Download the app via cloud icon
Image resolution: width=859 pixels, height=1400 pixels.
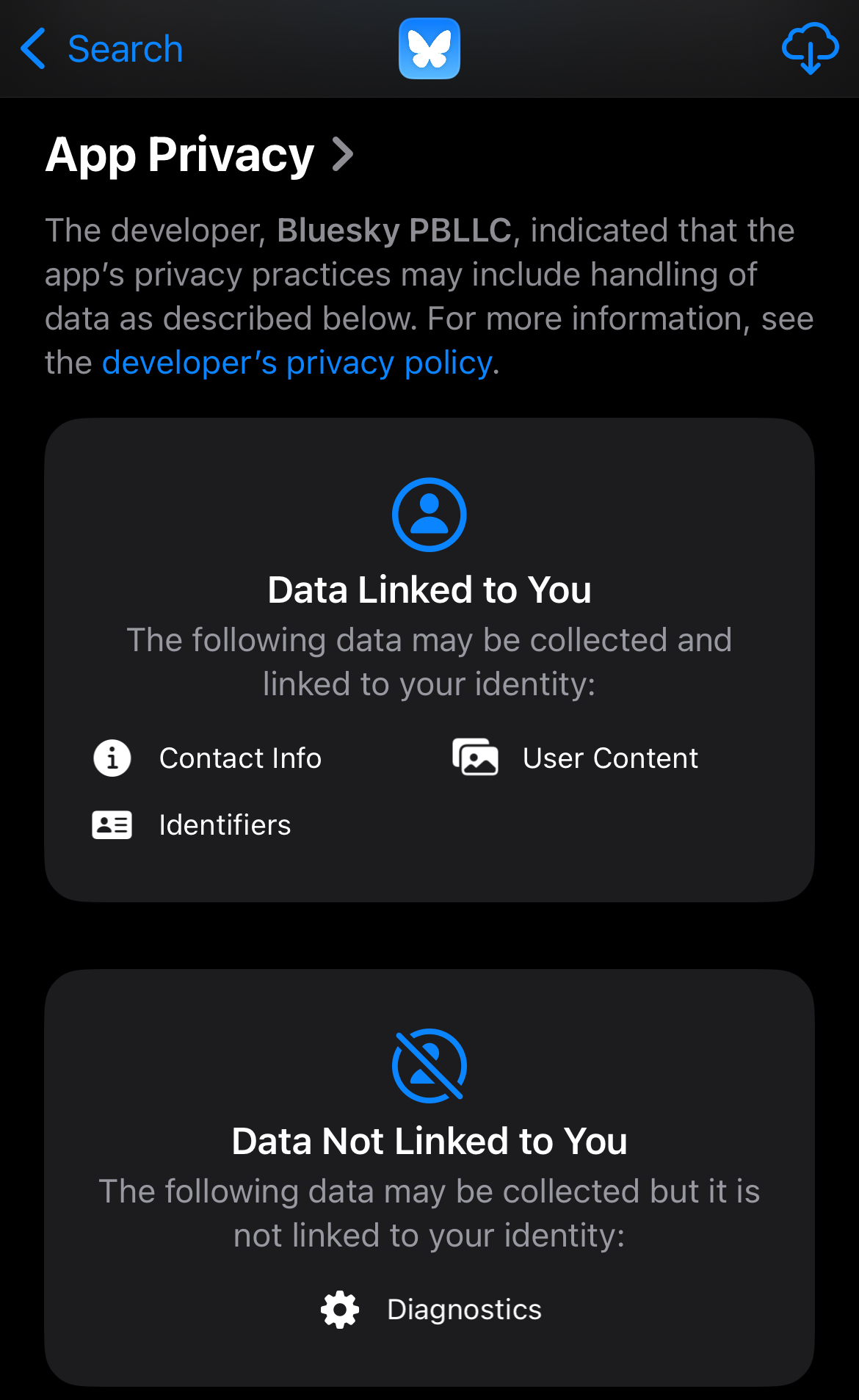(810, 48)
